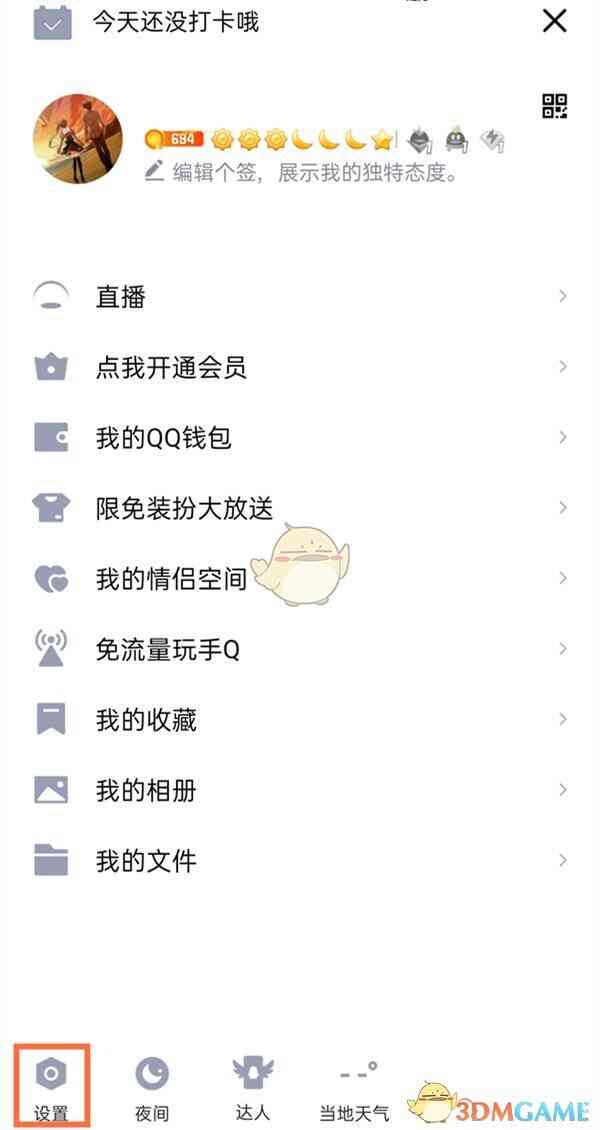This screenshot has height=1130, width=600.
Task: Open 限免装扮大放送
Action: coord(184,508)
